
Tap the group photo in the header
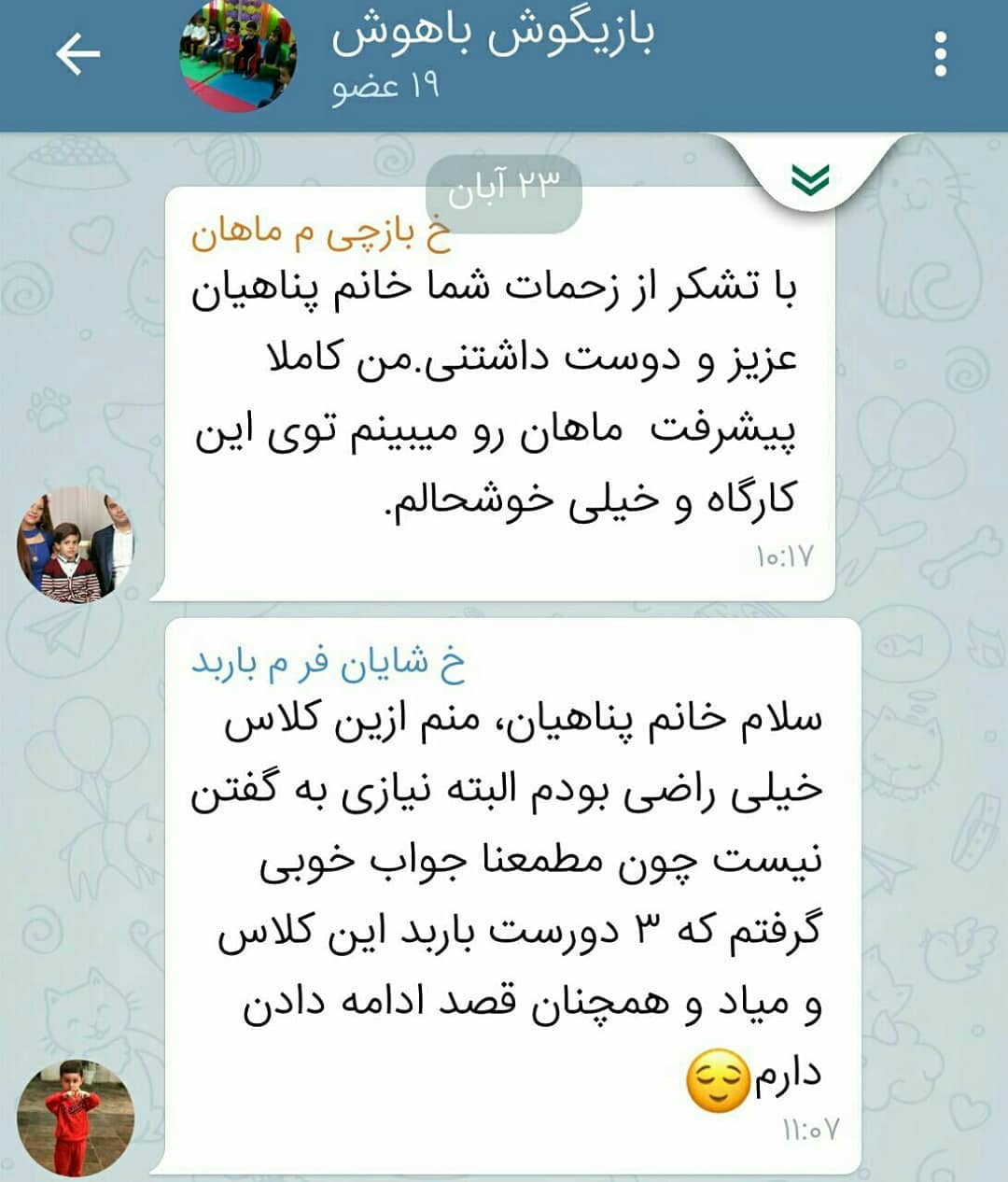[x=238, y=56]
